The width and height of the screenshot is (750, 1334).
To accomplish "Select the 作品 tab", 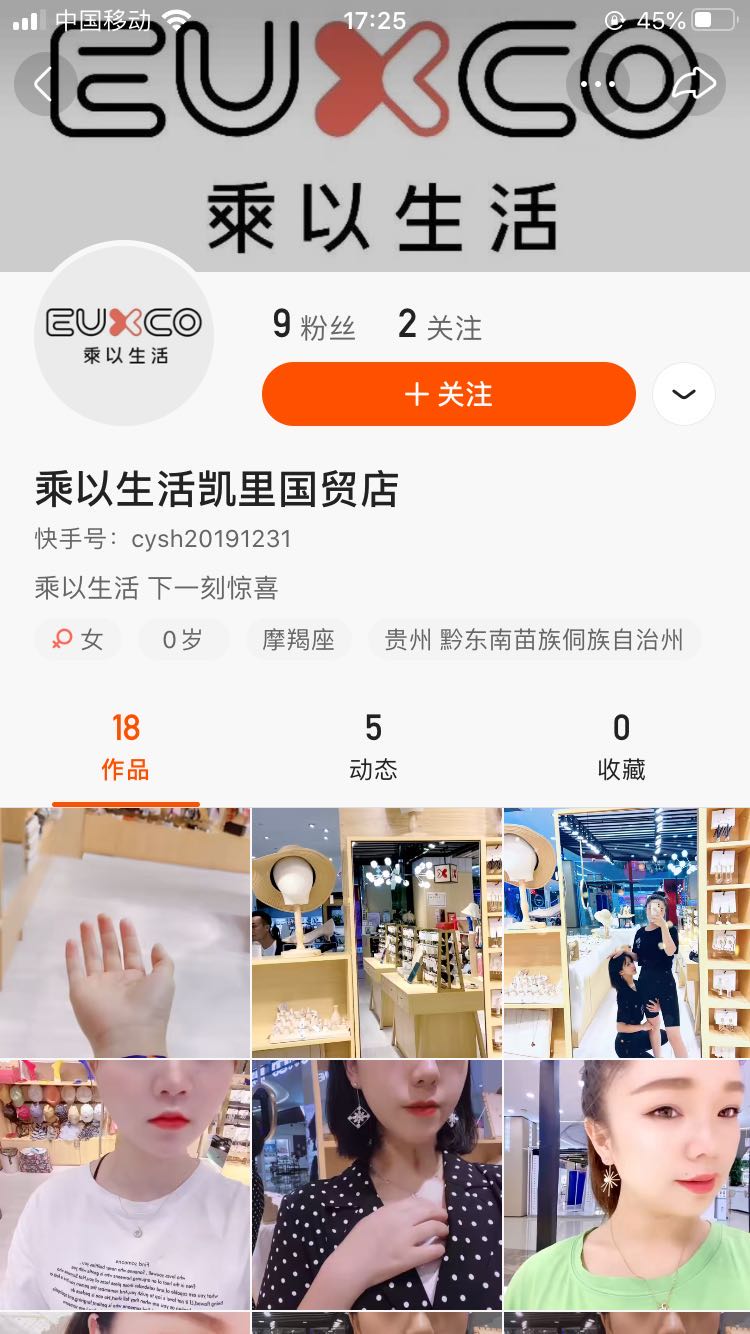I will click(125, 747).
